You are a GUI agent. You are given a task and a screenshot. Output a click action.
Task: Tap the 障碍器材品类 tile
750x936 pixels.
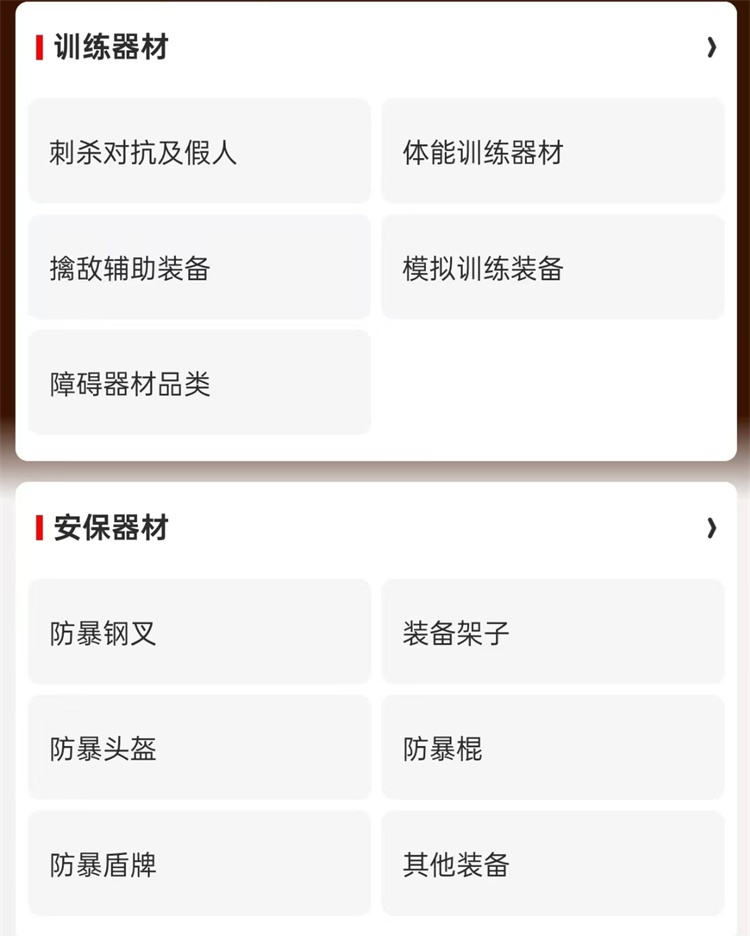pyautogui.click(x=199, y=383)
